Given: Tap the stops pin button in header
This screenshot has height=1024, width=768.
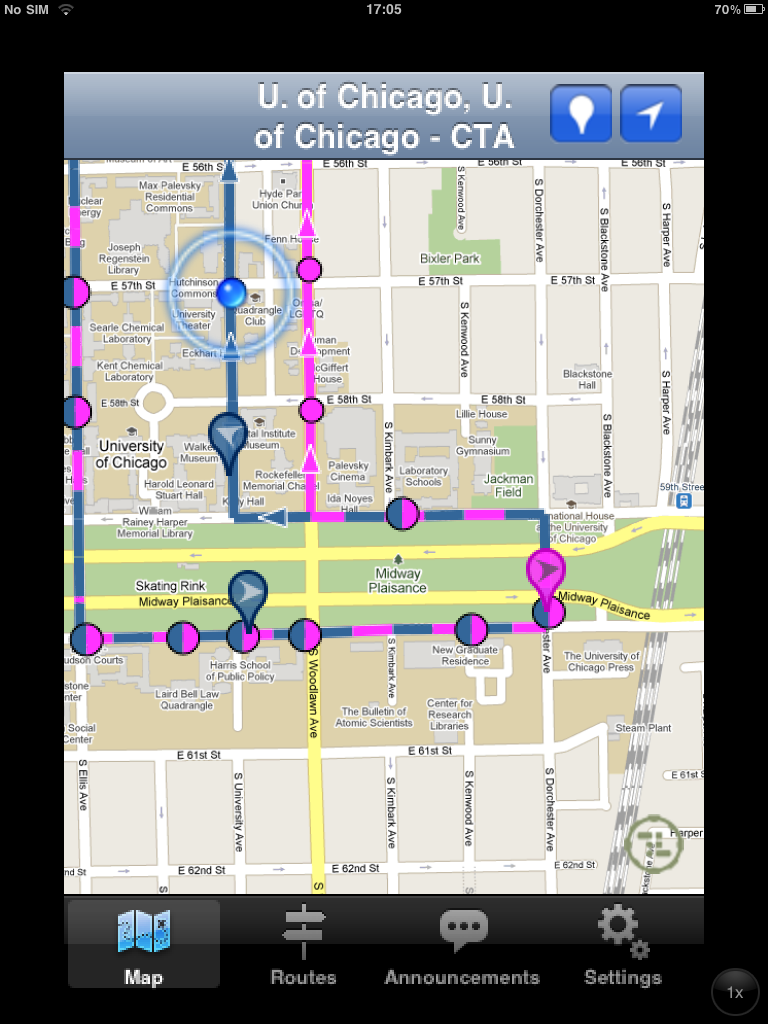Looking at the screenshot, I should pos(580,114).
